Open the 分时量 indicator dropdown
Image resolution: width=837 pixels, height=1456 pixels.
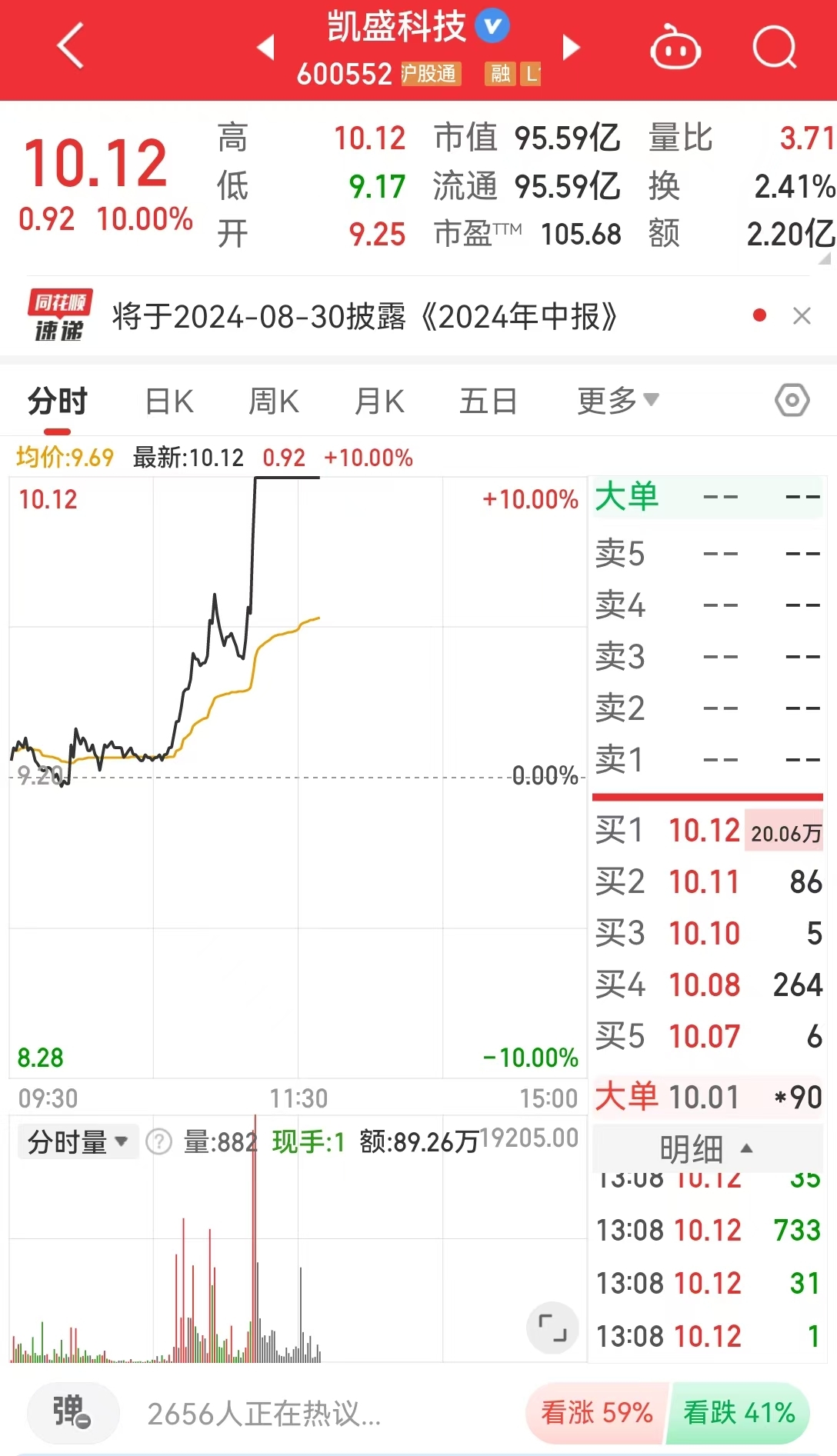point(77,1142)
